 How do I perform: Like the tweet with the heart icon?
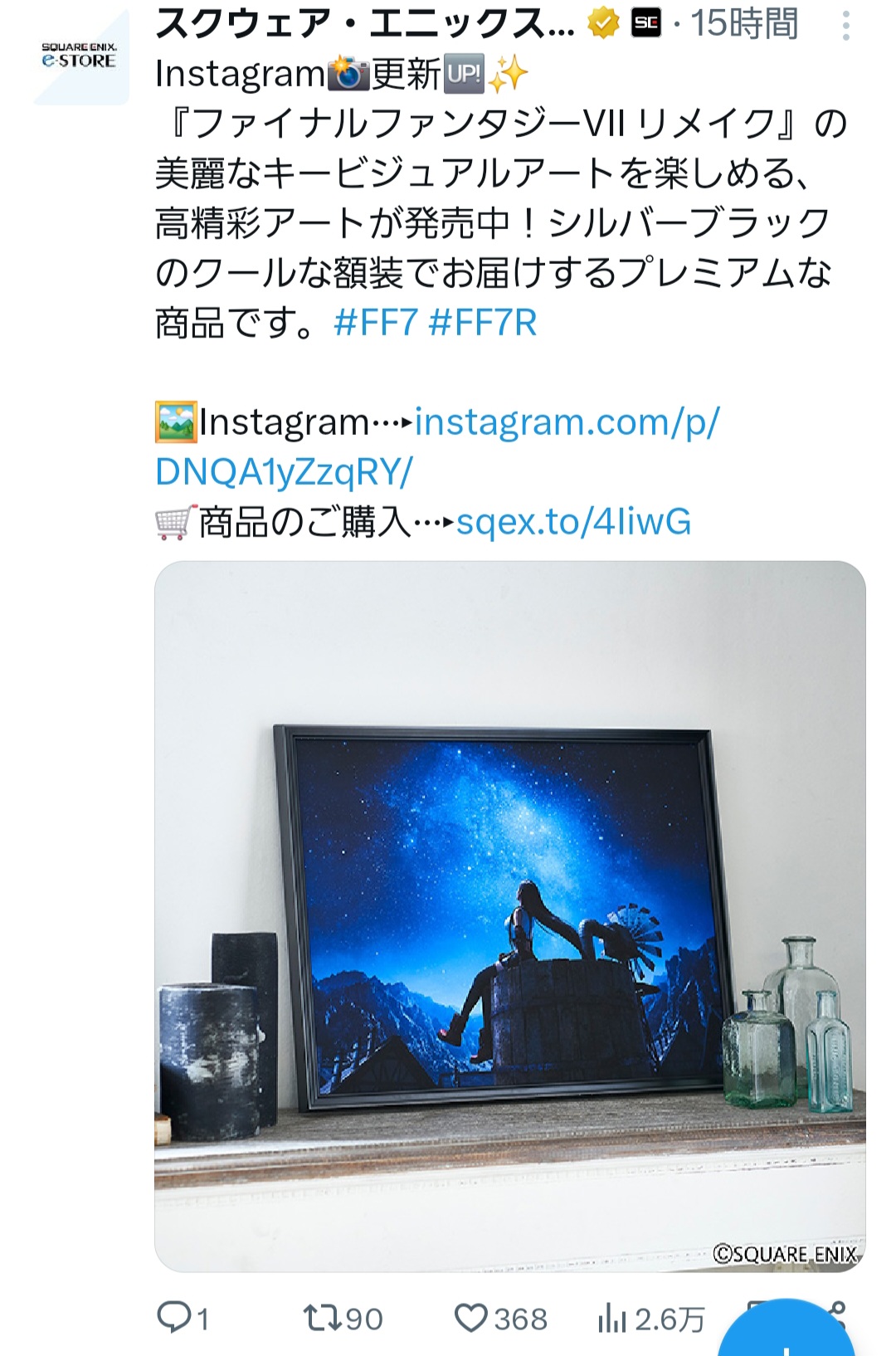point(472,1317)
